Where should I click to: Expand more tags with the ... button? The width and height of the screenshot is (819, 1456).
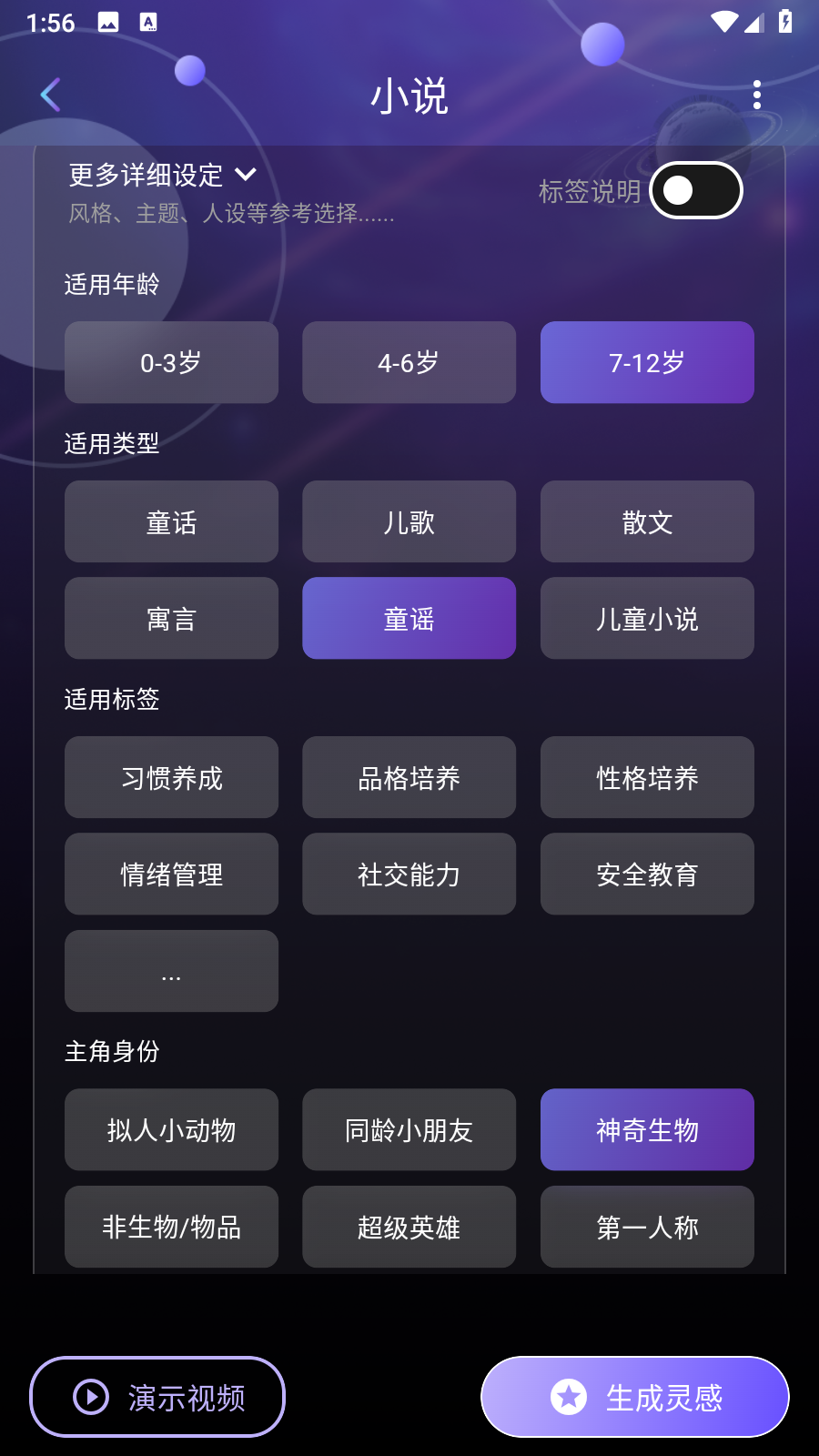click(x=171, y=971)
